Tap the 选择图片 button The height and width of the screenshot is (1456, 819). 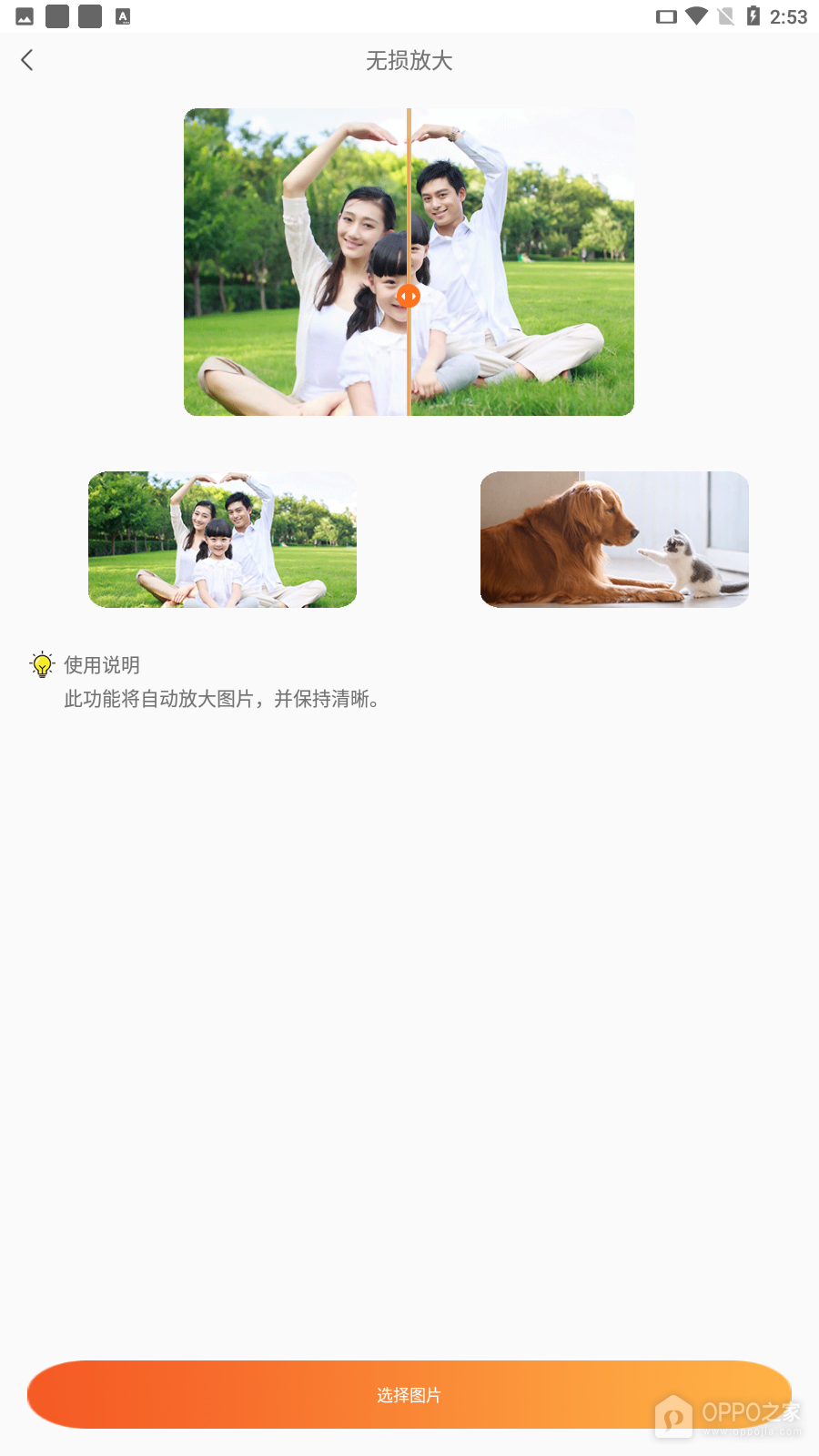pos(409,1394)
